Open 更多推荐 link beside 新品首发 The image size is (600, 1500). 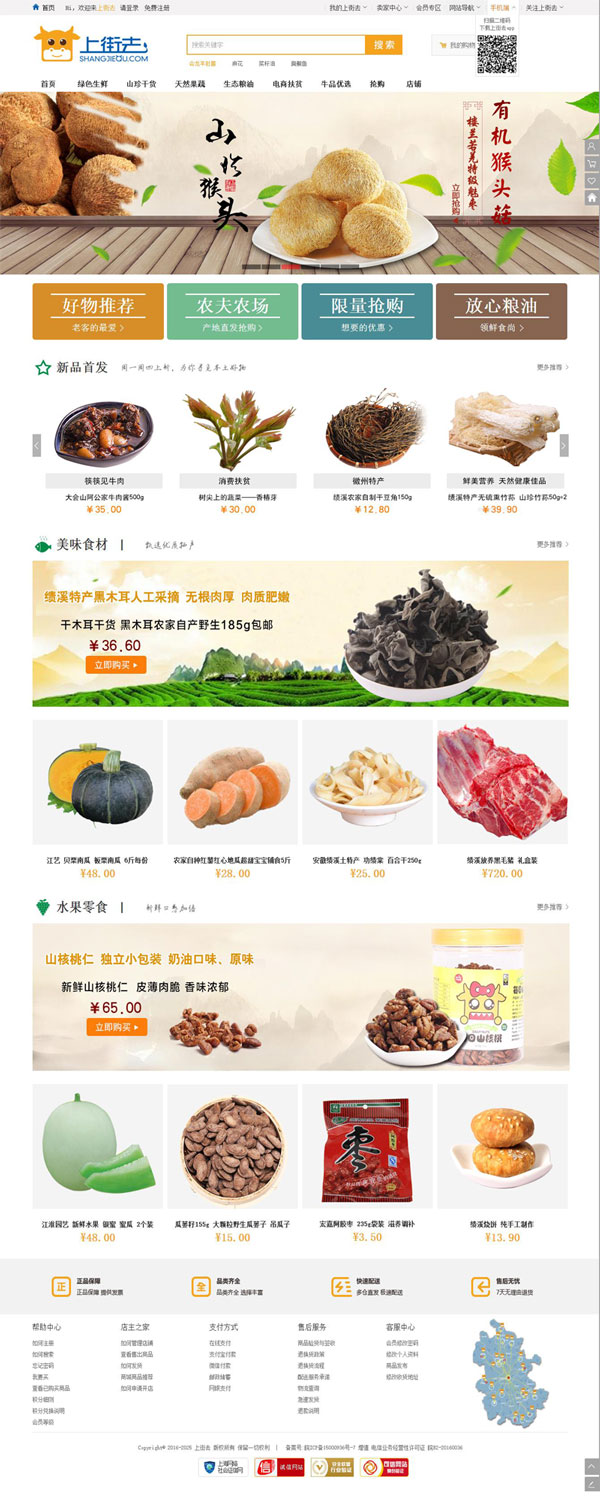(552, 367)
